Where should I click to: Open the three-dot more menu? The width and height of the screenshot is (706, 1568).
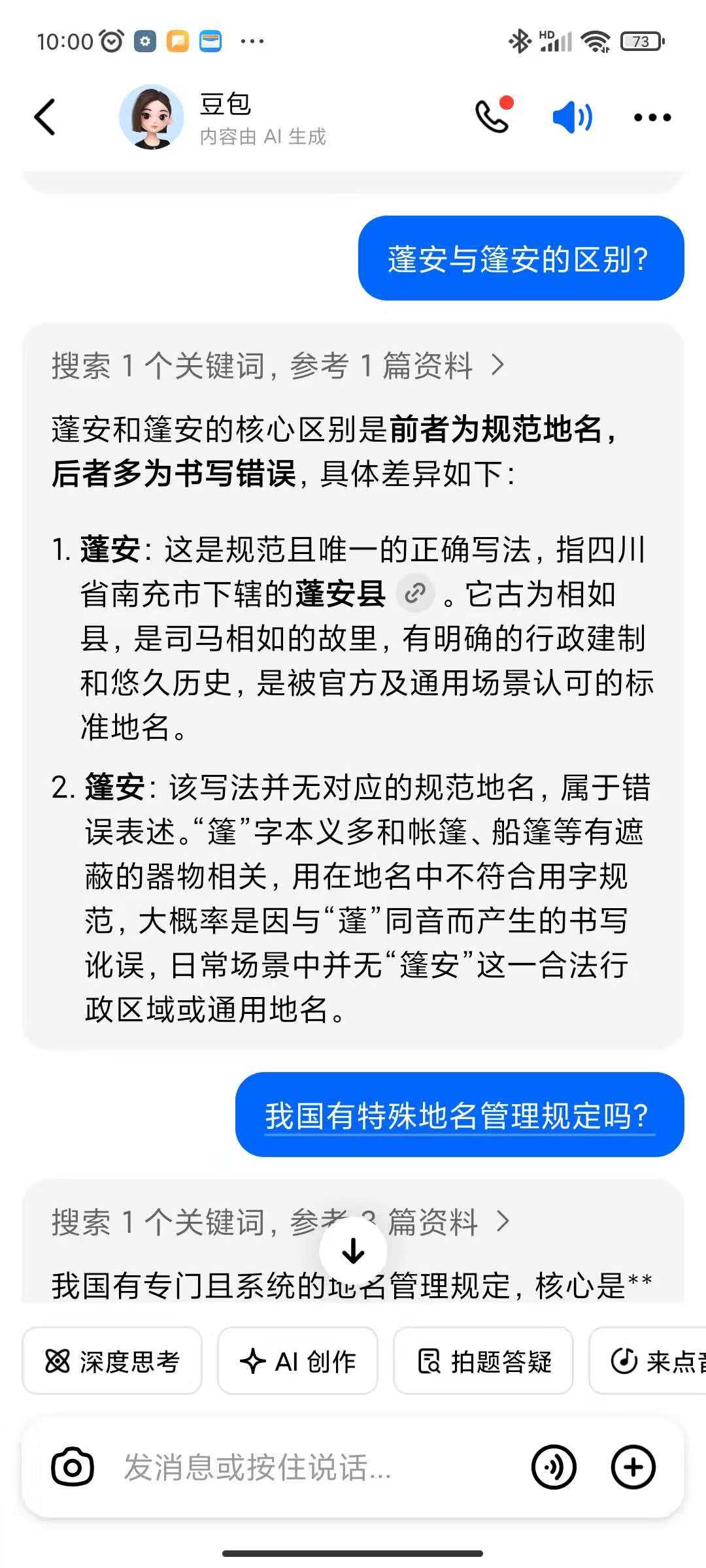pos(652,118)
